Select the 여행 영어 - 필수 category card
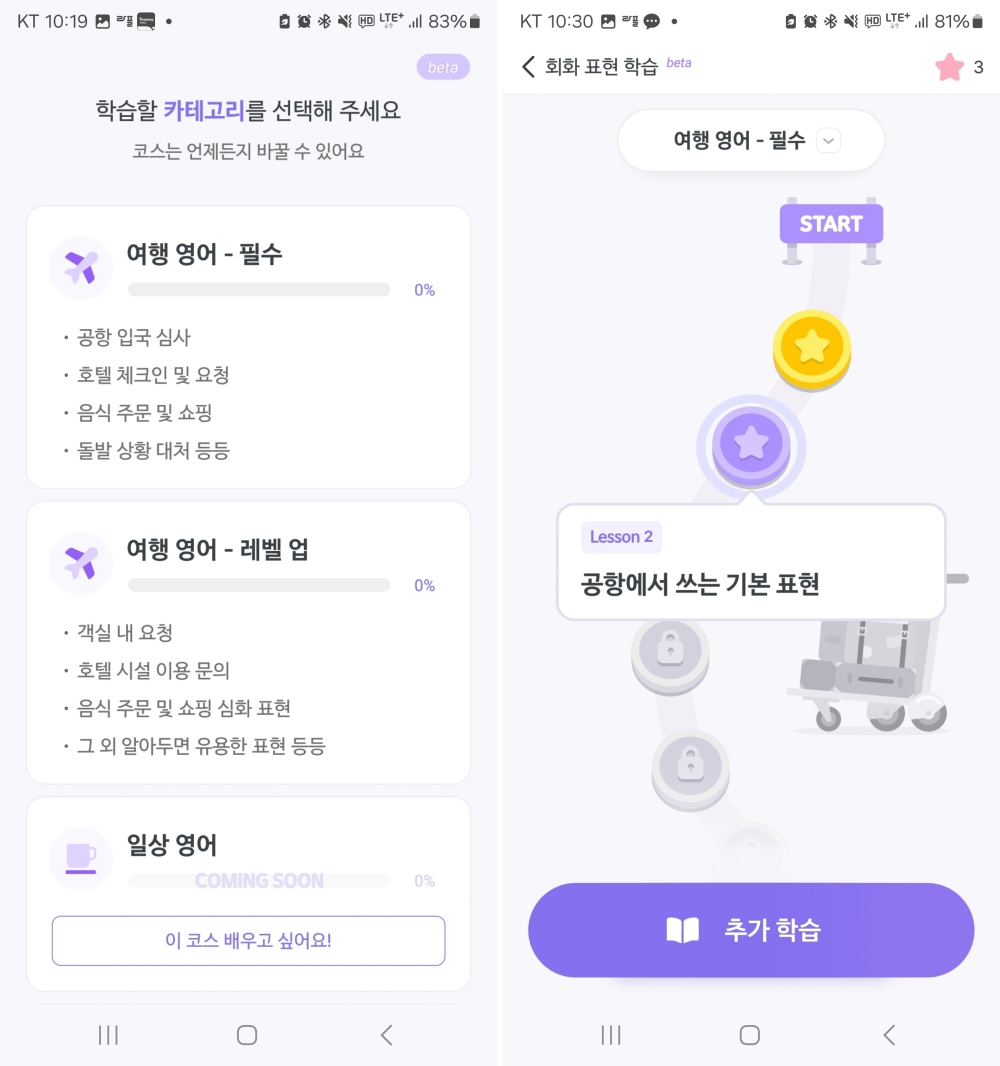This screenshot has width=1000, height=1066. pos(248,346)
